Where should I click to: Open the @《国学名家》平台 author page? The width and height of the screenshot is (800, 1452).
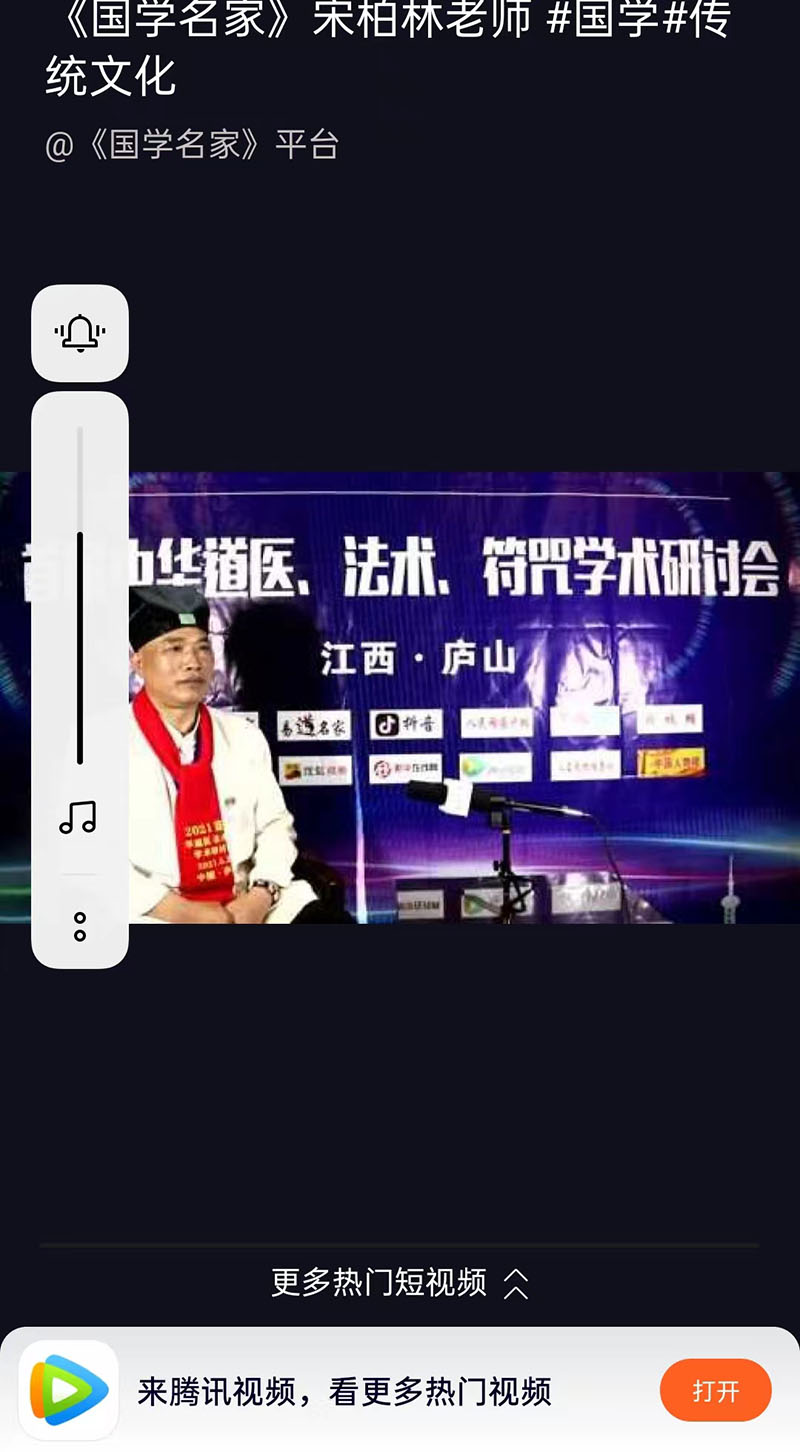(x=192, y=145)
